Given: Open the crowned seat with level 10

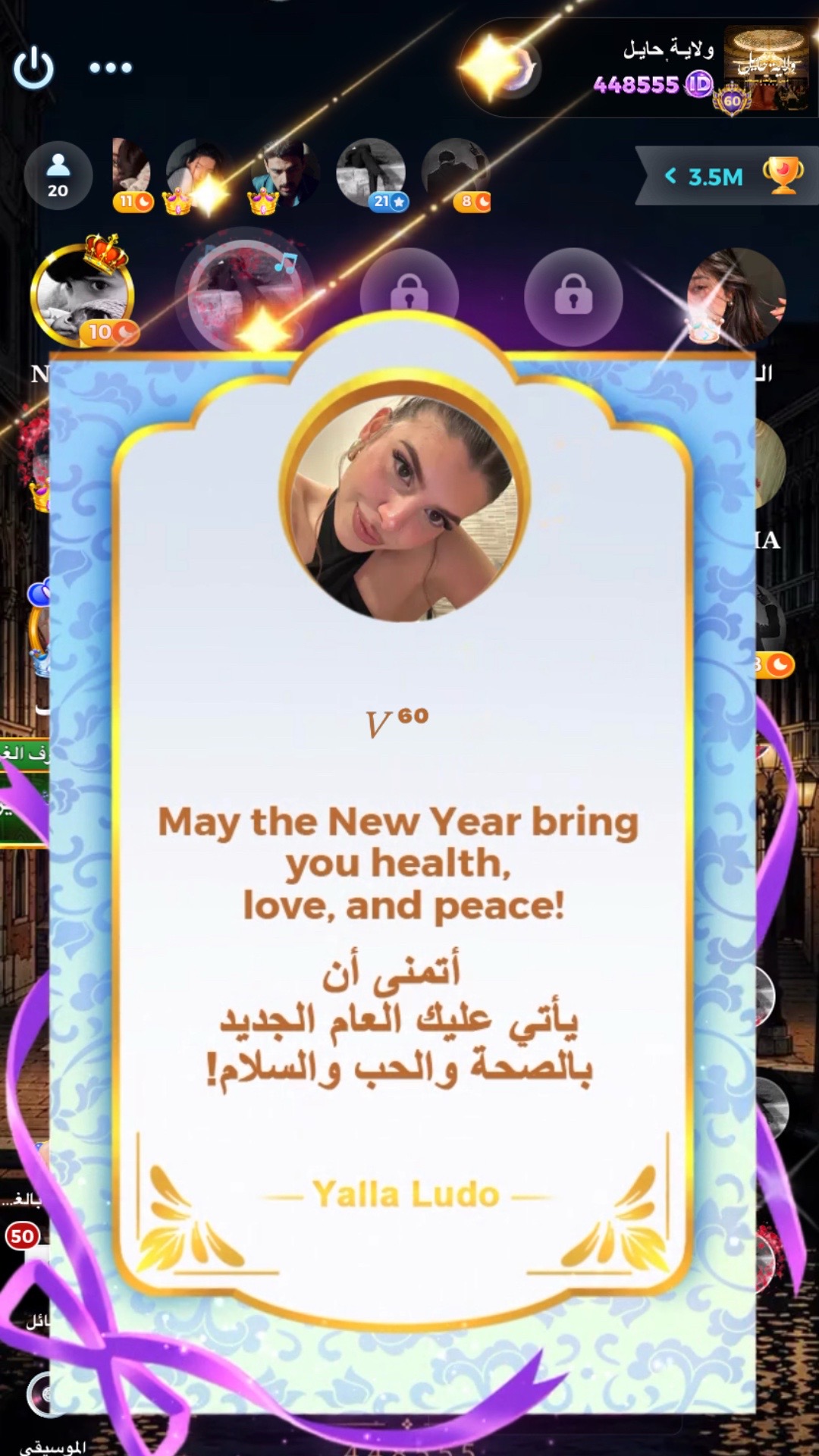Looking at the screenshot, I should point(83,295).
